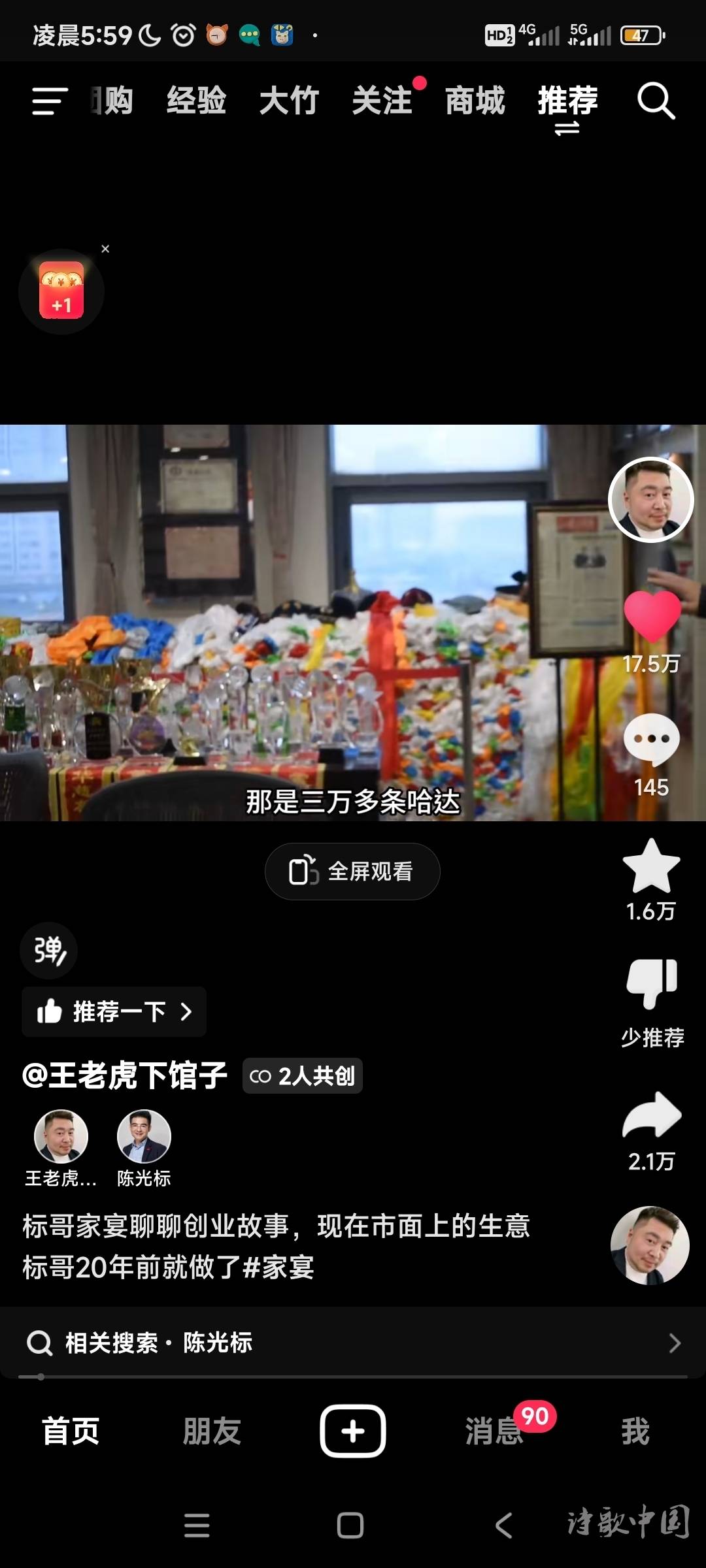Open the comments with 145 replies
706x1568 pixels.
point(651,740)
